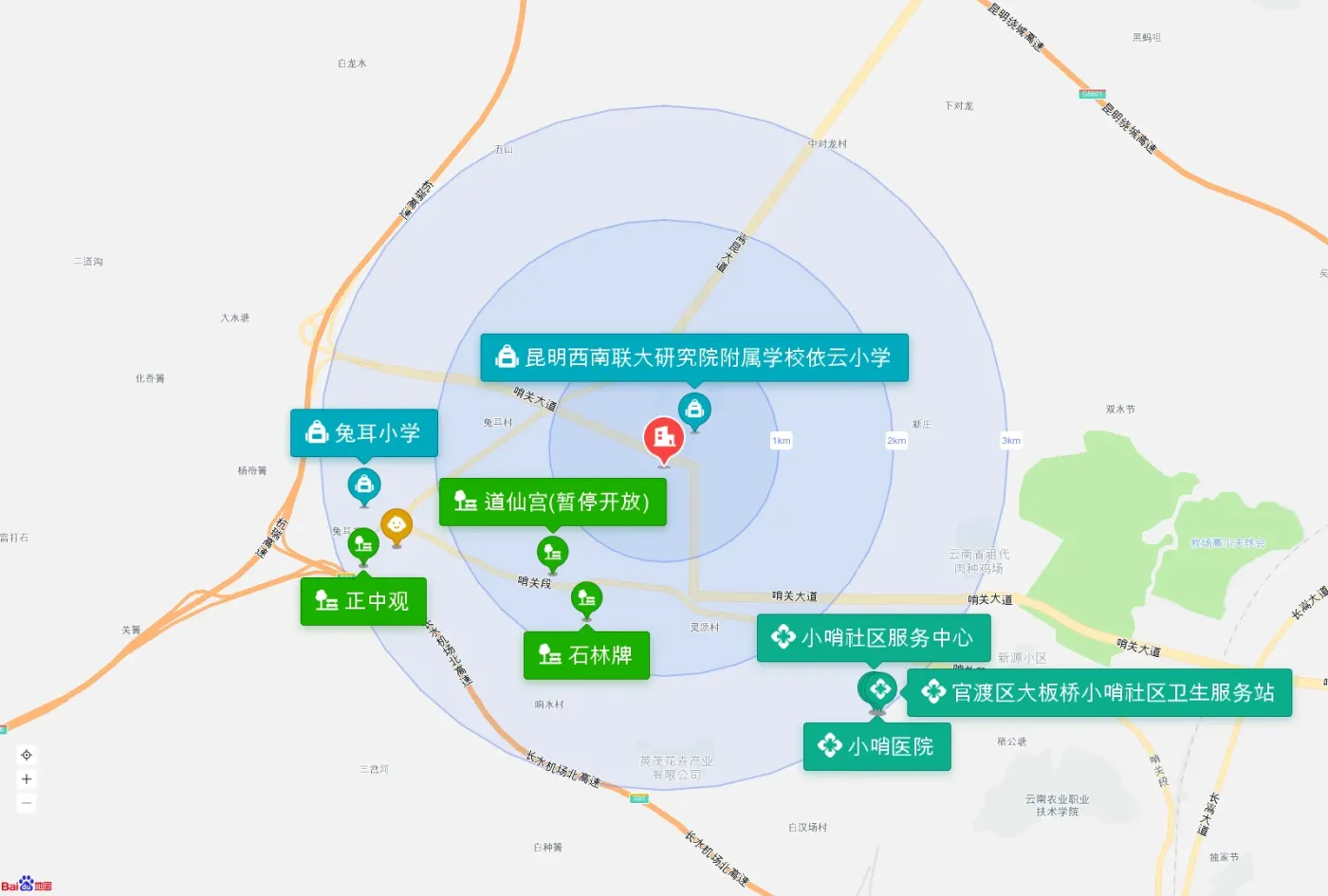Image resolution: width=1328 pixels, height=896 pixels.
Task: Zoom out with the minus button
Action: tap(27, 803)
